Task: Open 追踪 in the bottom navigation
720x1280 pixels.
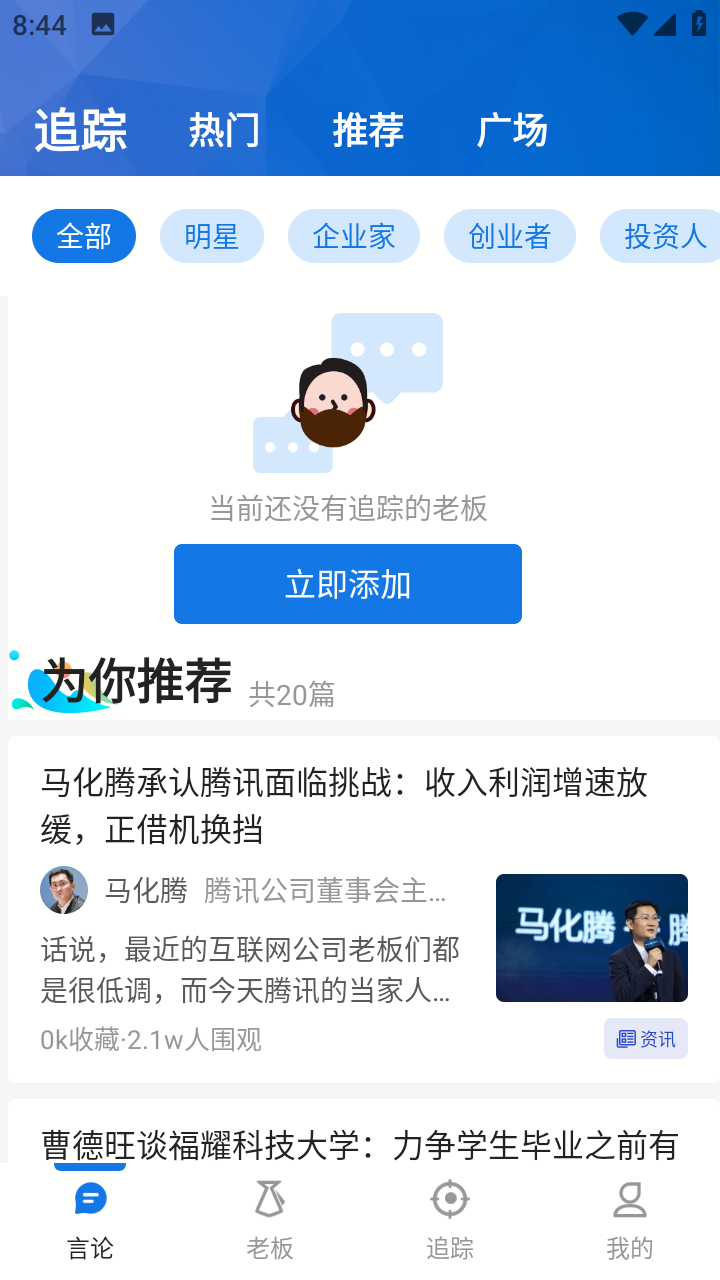Action: click(x=450, y=1220)
